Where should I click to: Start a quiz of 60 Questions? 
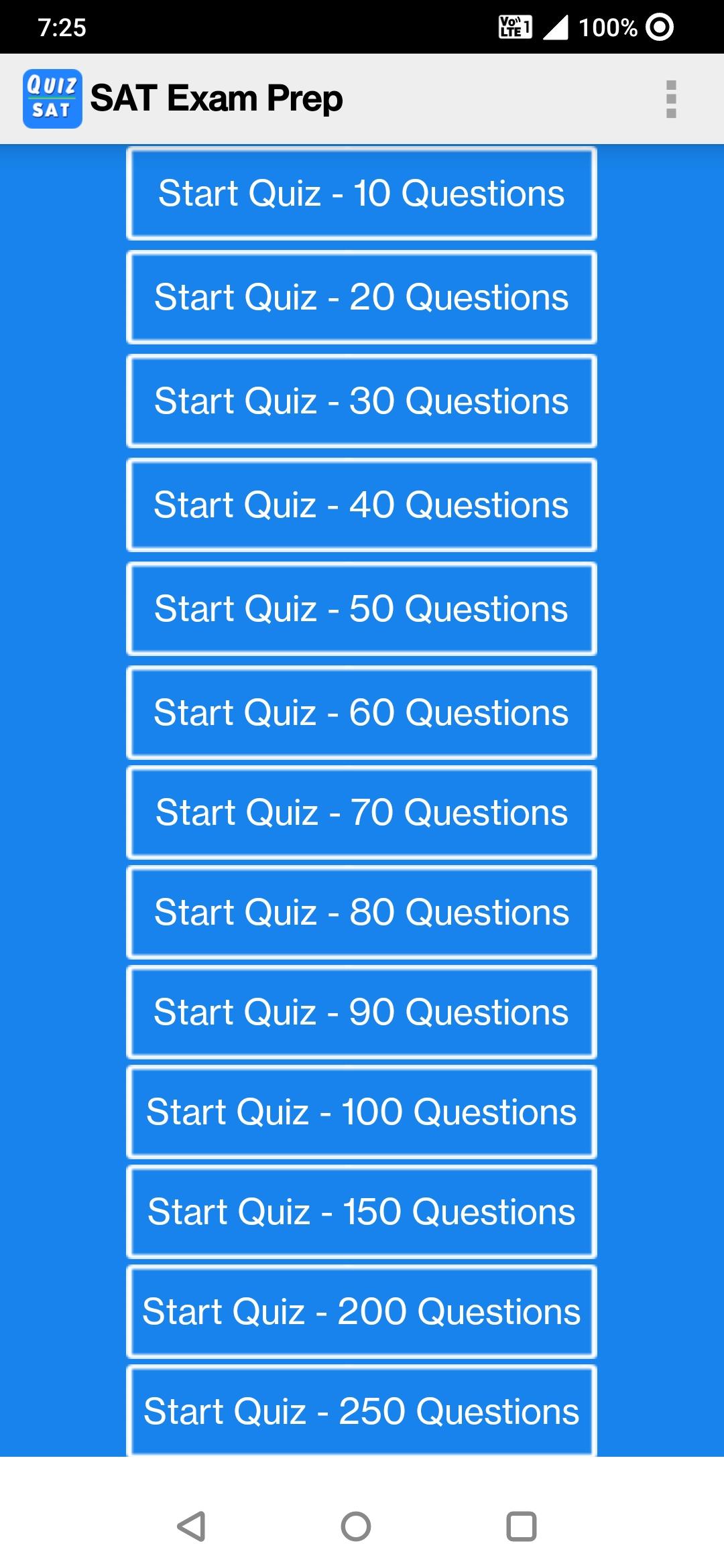pyautogui.click(x=361, y=712)
